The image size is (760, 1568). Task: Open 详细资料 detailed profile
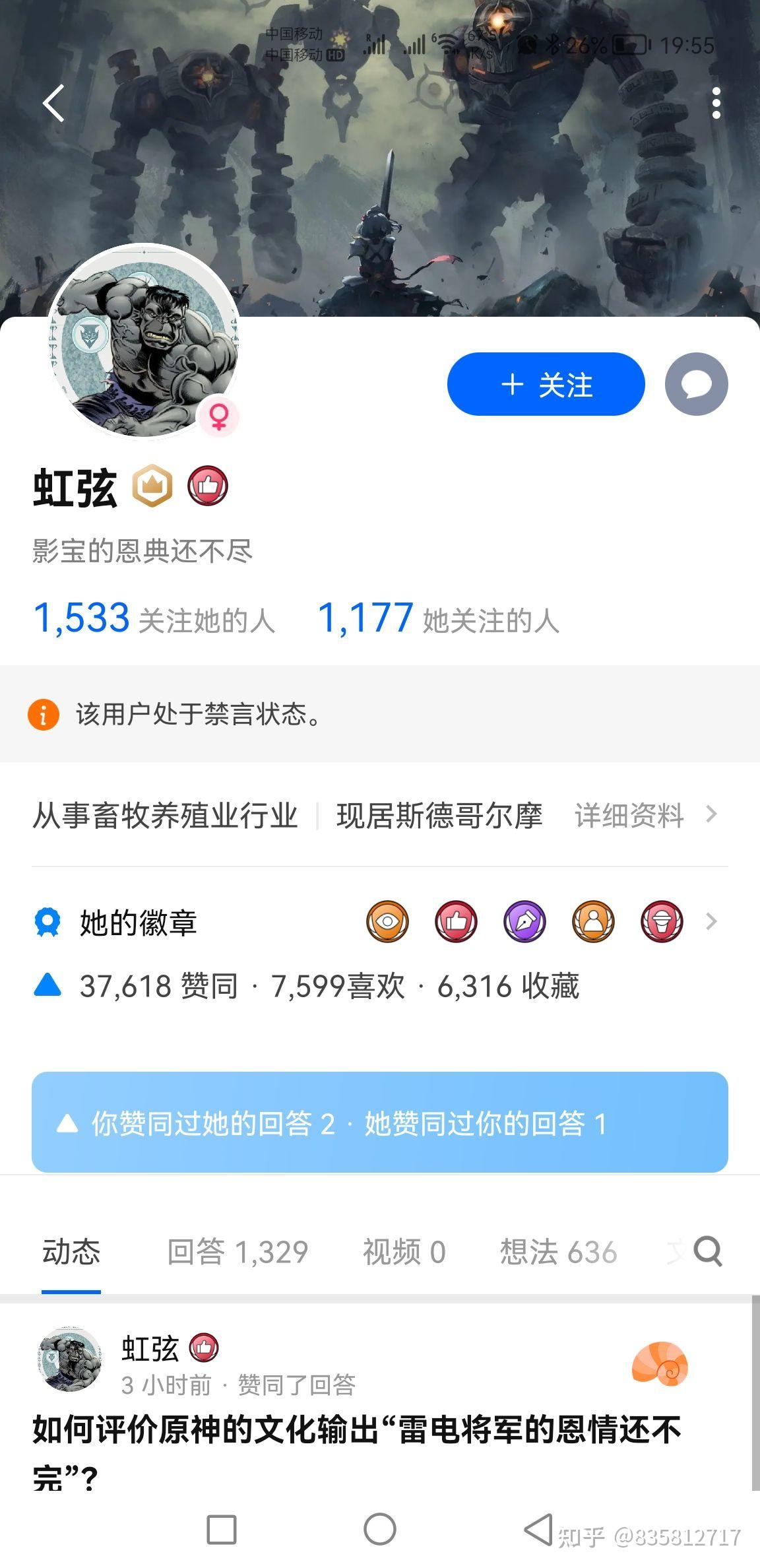coord(644,815)
